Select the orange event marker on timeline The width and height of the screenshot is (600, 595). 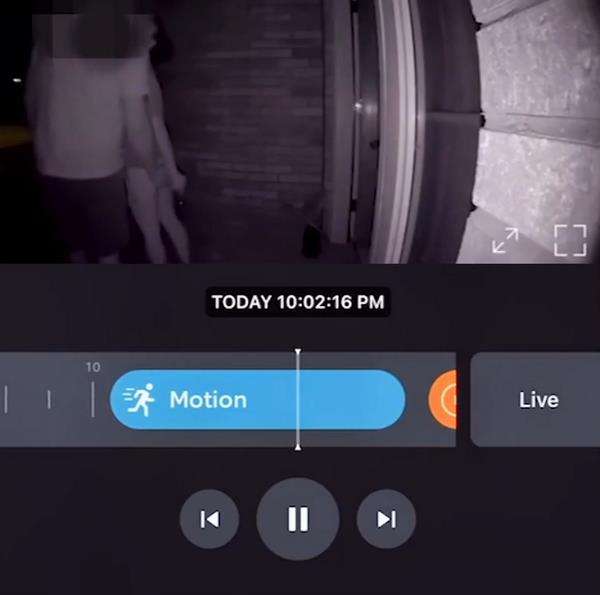pyautogui.click(x=444, y=400)
